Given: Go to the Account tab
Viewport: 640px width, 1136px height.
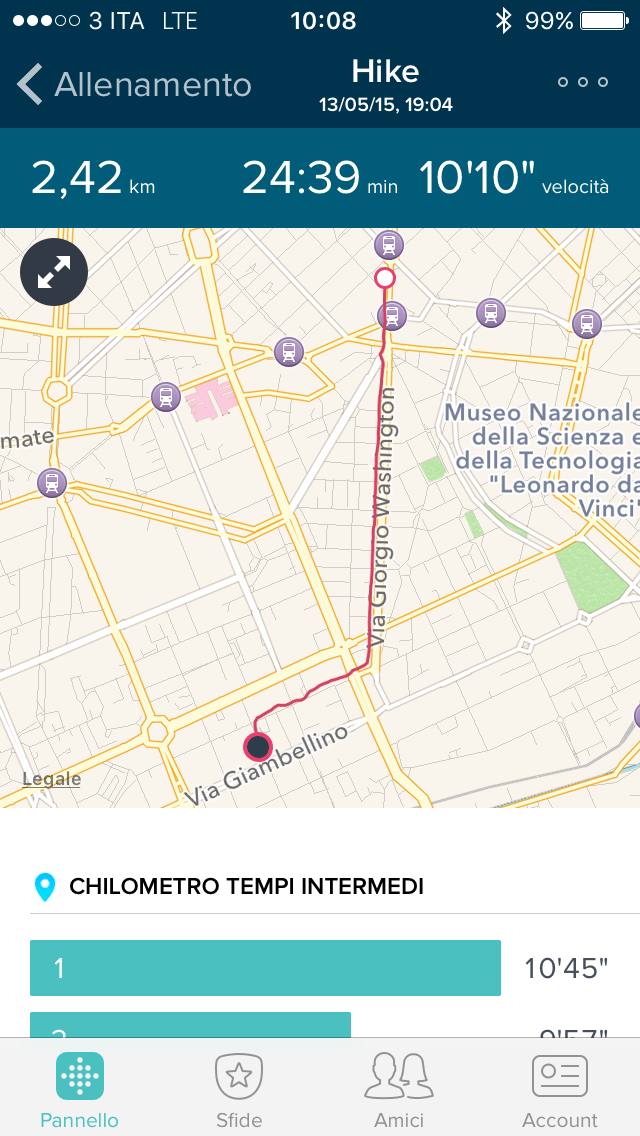Looking at the screenshot, I should pyautogui.click(x=560, y=1088).
